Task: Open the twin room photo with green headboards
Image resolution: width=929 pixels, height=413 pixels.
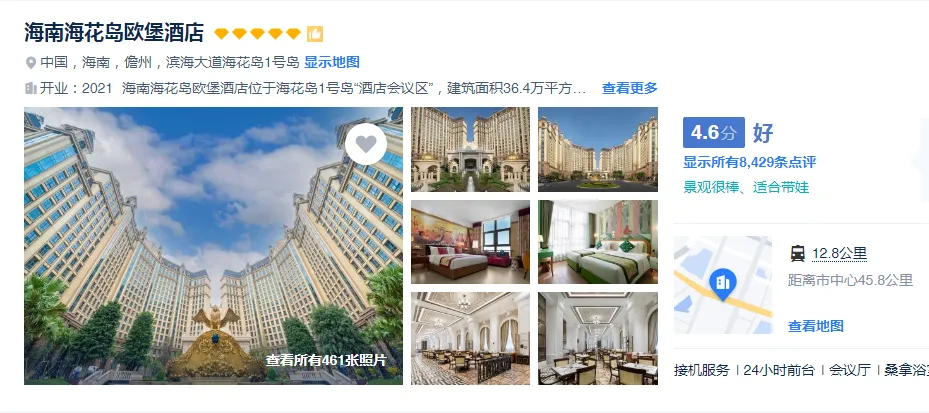Action: coord(597,242)
